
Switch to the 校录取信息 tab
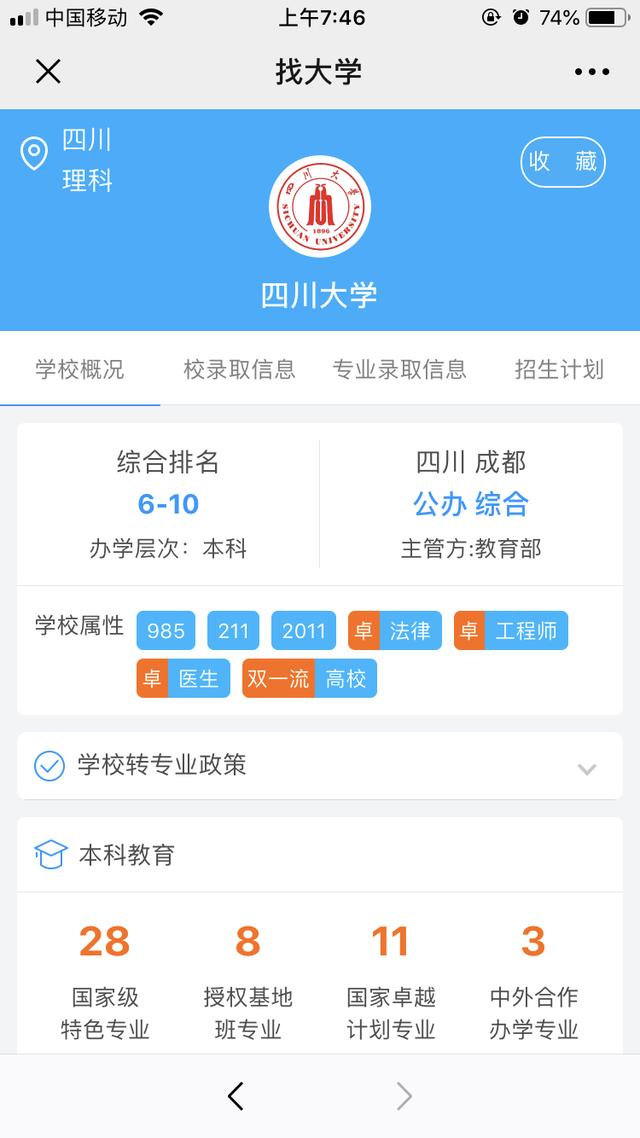pos(239,369)
